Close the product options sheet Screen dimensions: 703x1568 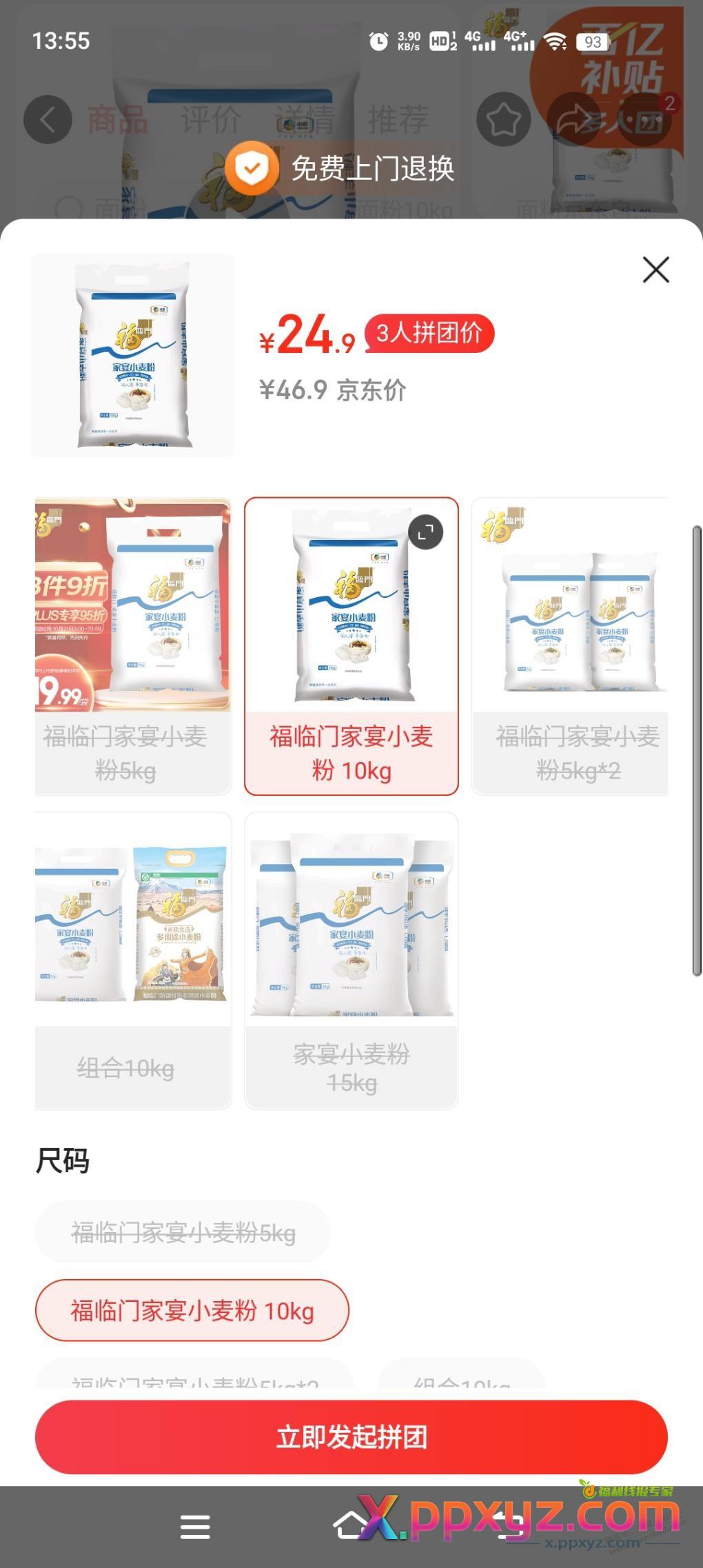pyautogui.click(x=655, y=270)
